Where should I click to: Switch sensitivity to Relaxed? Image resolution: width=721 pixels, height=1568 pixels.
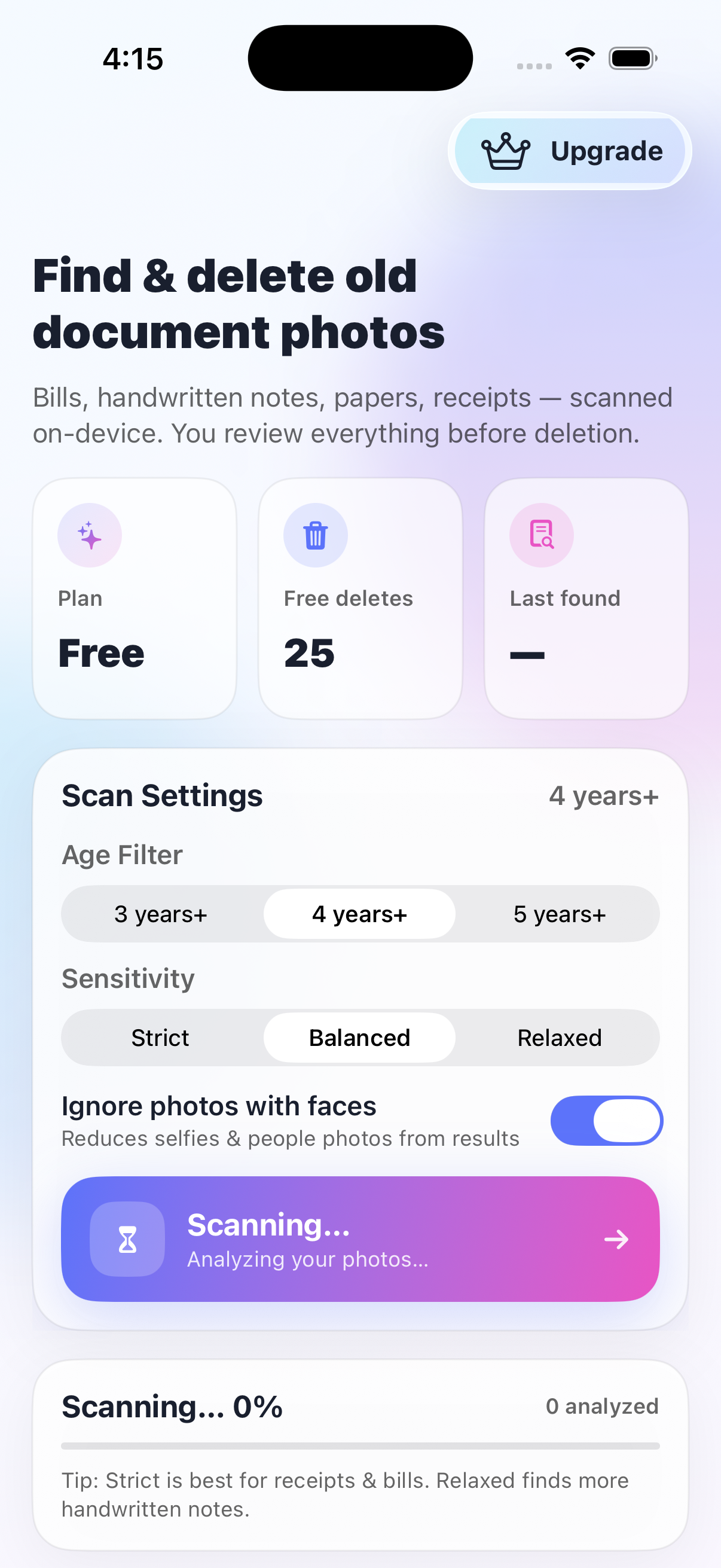tap(558, 1038)
